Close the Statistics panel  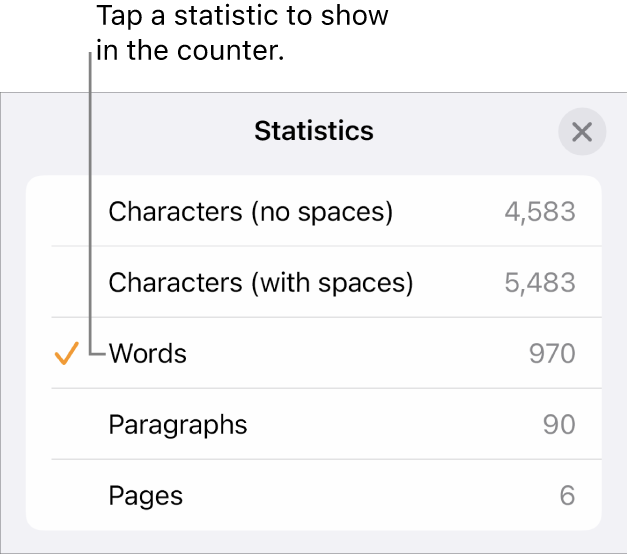(x=582, y=132)
